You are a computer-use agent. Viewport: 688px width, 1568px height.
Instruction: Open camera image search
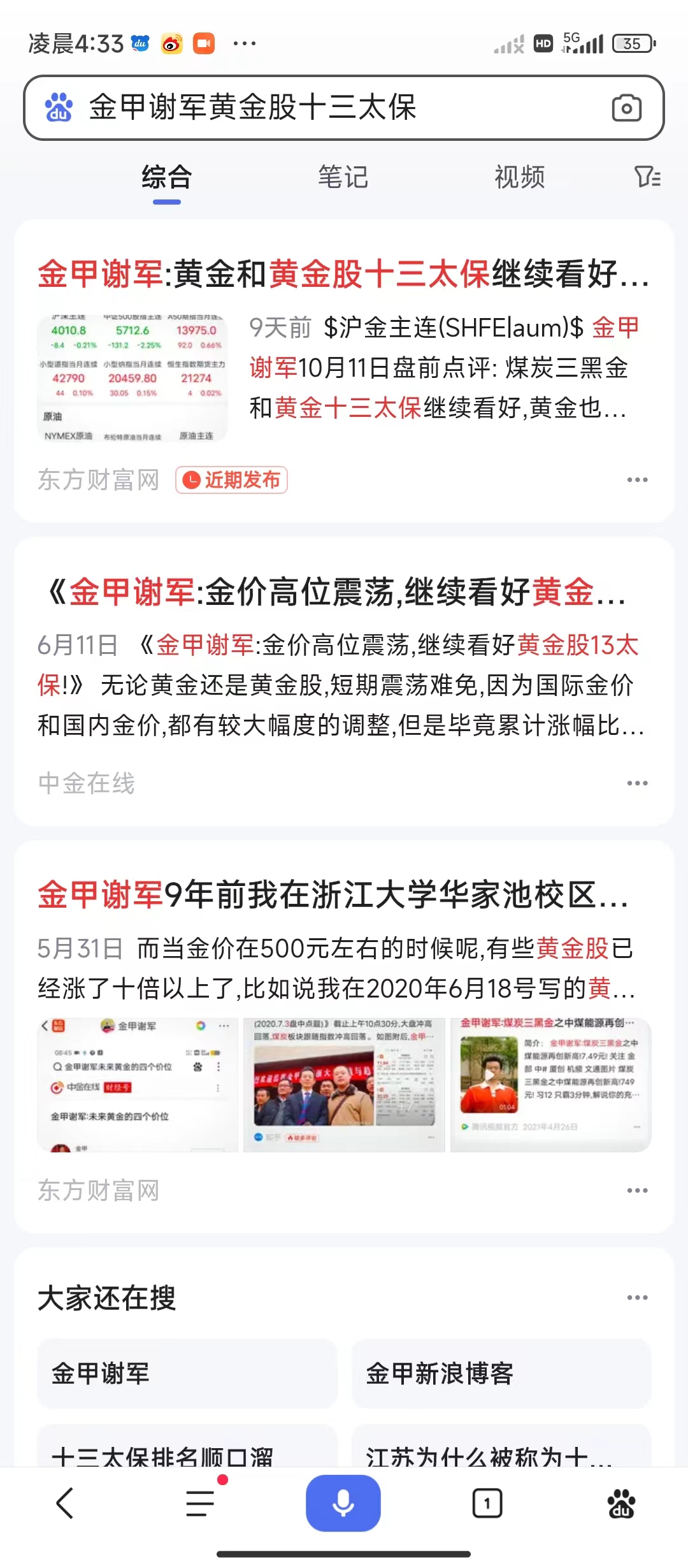[x=626, y=108]
